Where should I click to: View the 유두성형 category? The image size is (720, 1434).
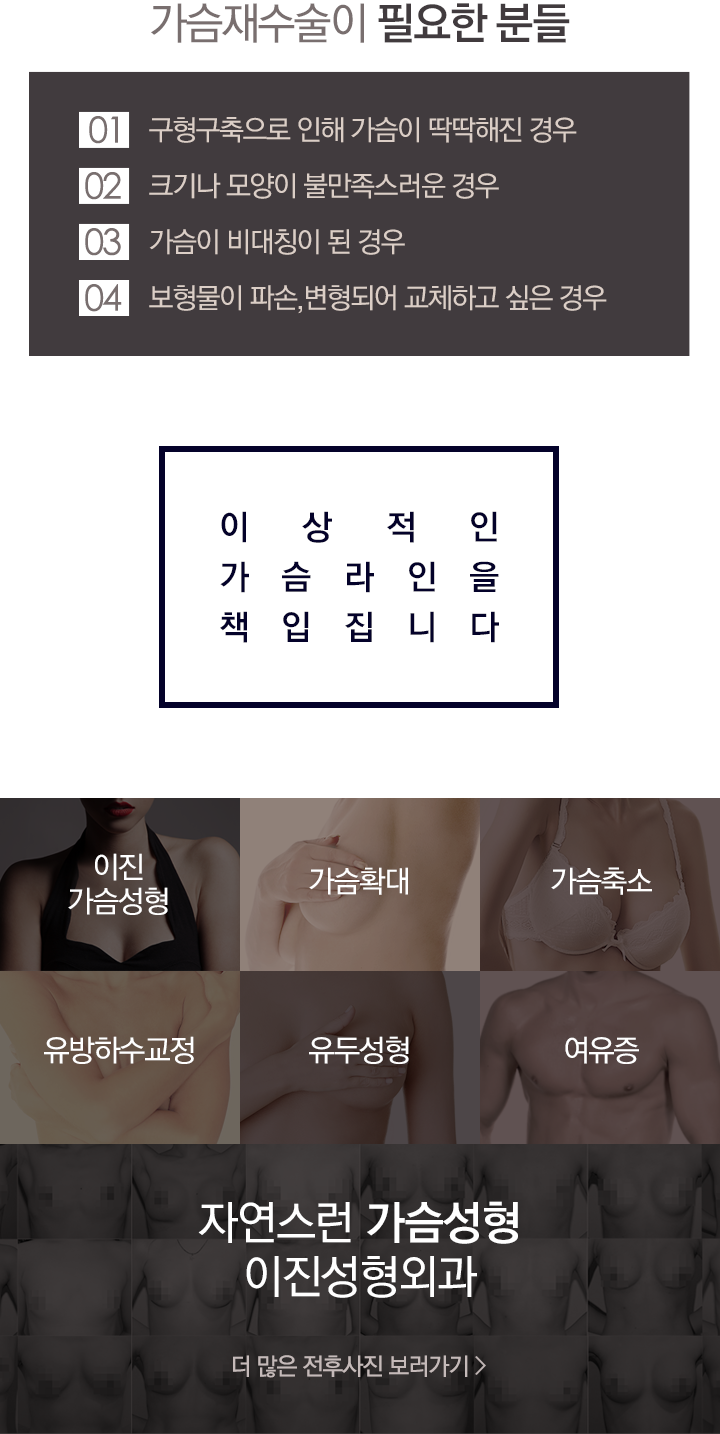[359, 1052]
